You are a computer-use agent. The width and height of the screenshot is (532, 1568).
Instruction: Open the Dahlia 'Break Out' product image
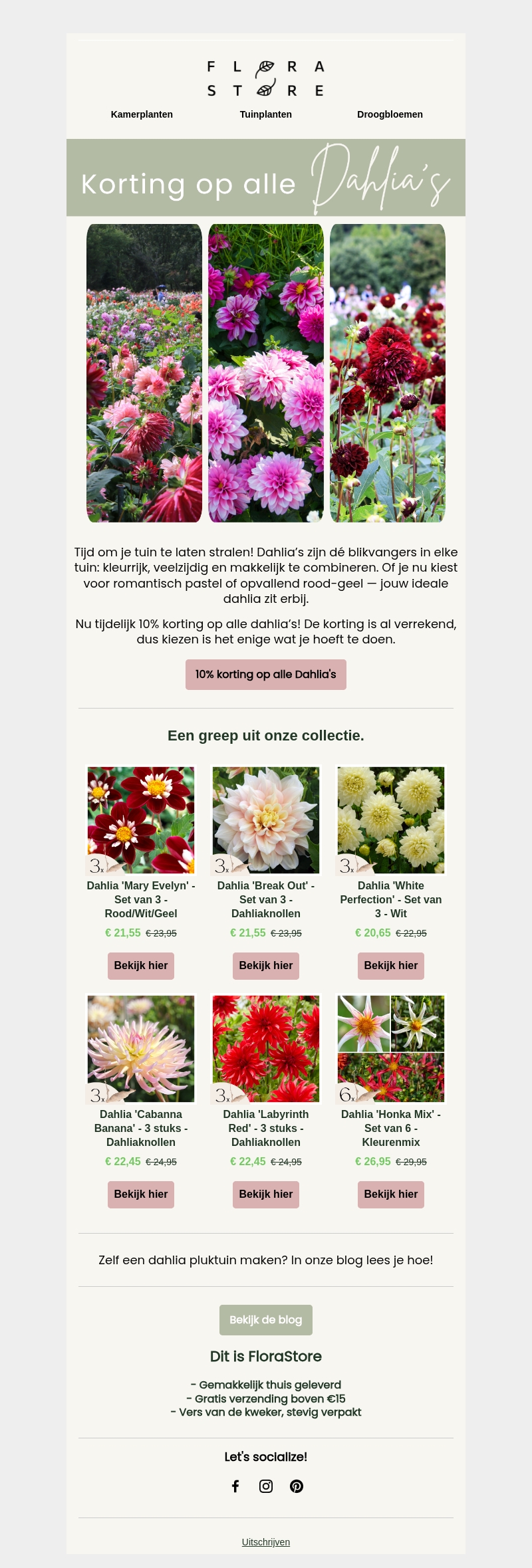click(x=266, y=820)
